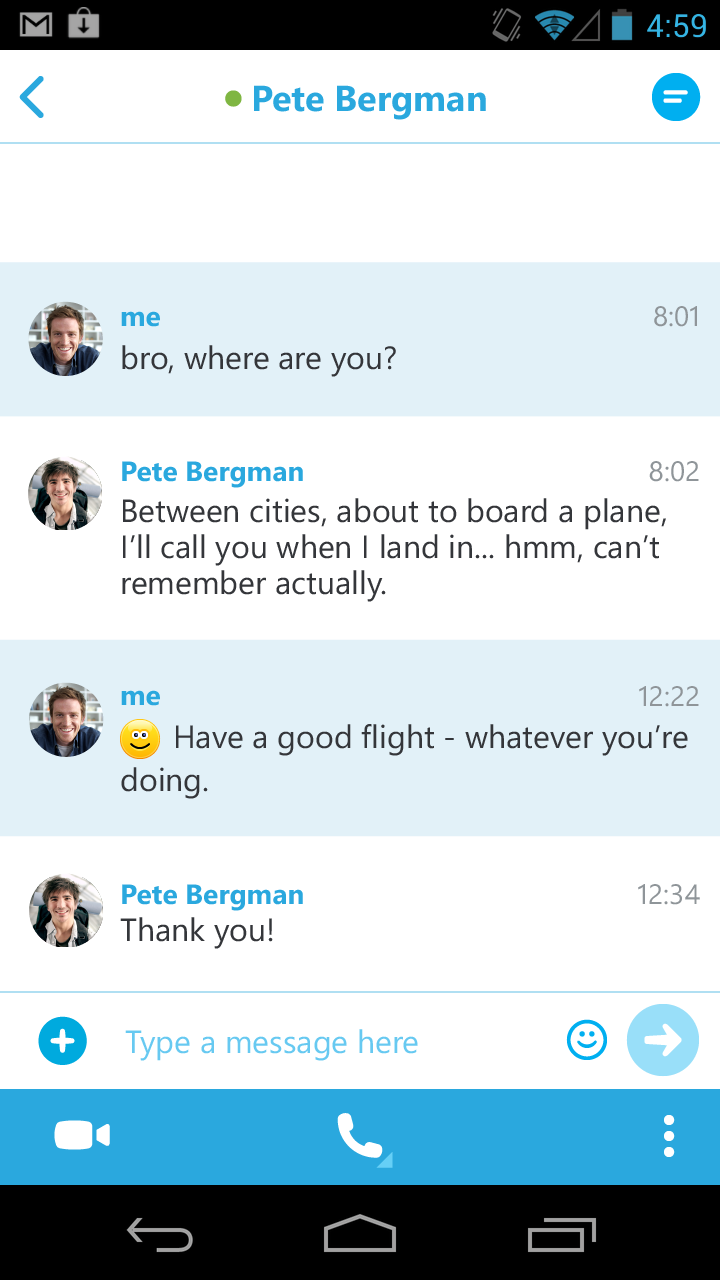Tap the system home button
The height and width of the screenshot is (1280, 720).
tap(360, 1235)
